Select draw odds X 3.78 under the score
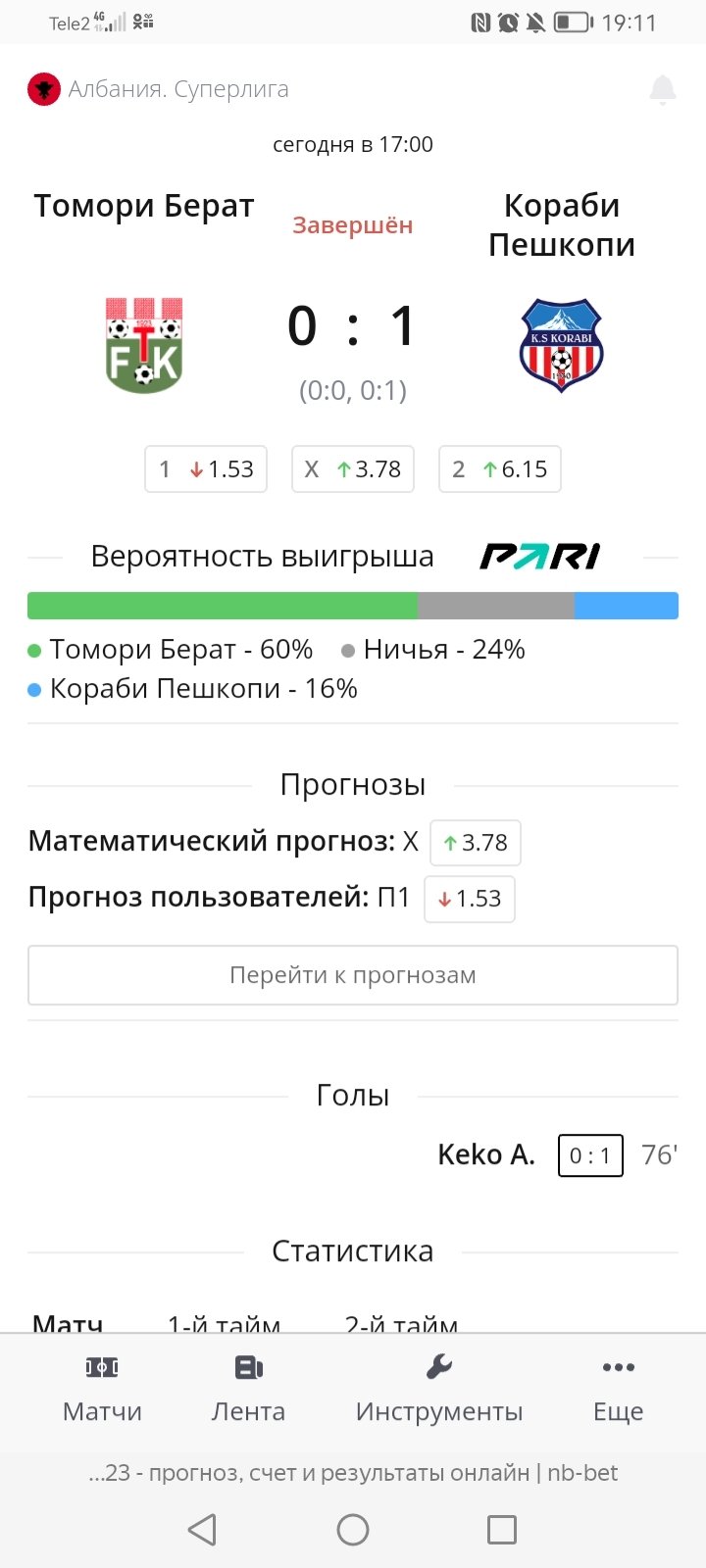This screenshot has width=706, height=1568. tap(353, 469)
